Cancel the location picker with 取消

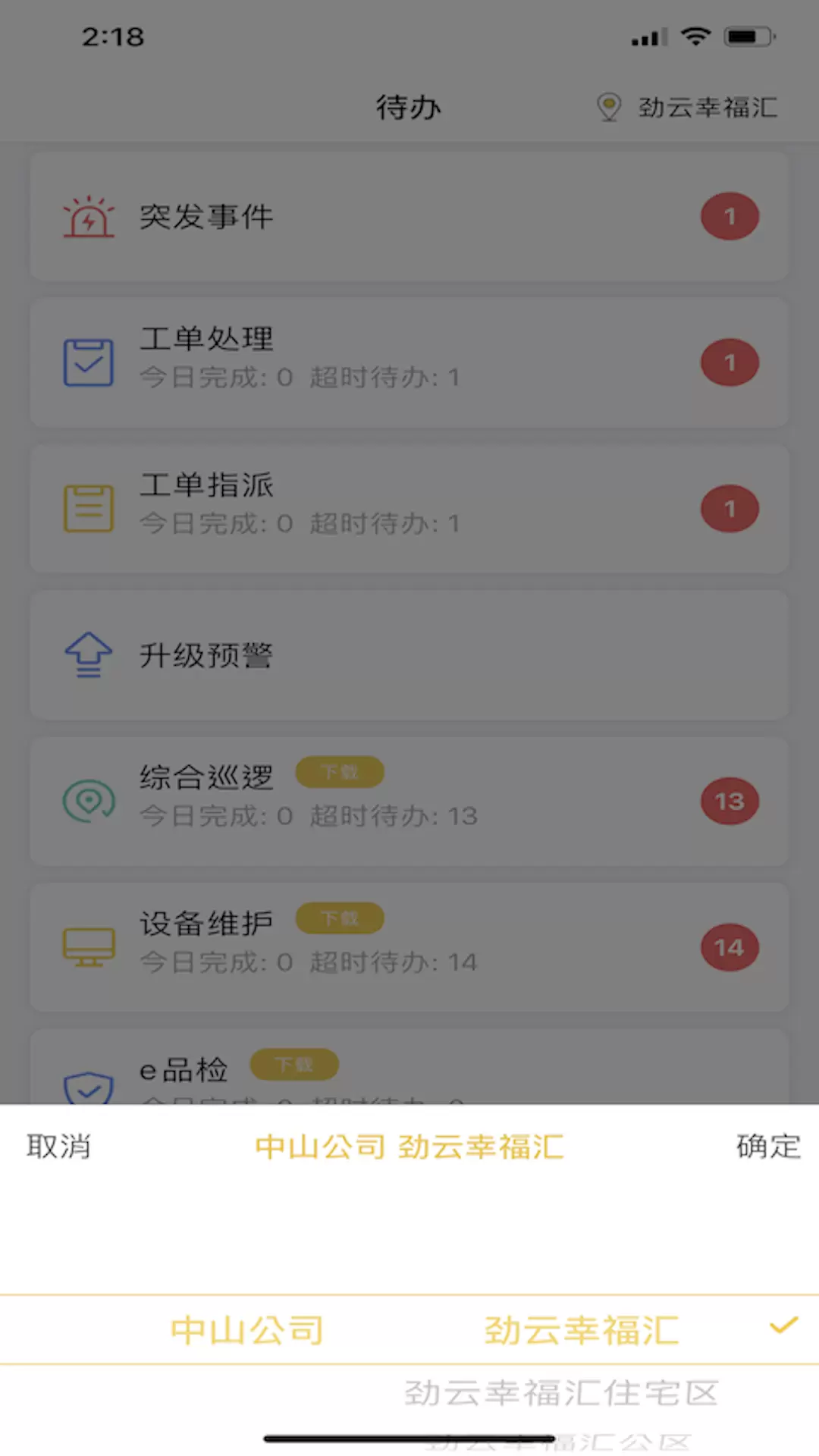[x=58, y=1146]
